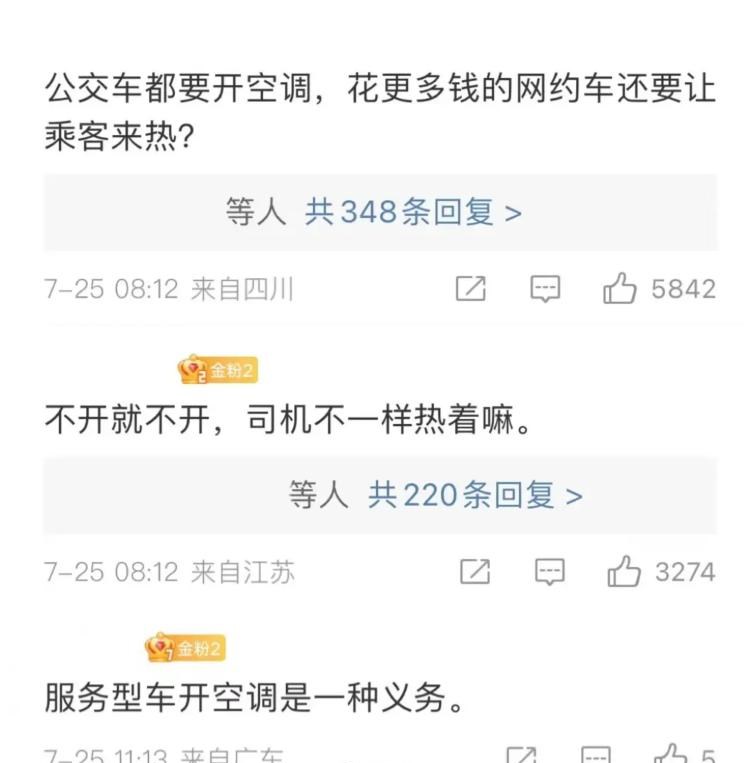Like the comment with 5842 likes
744x763 pixels.
620,290
